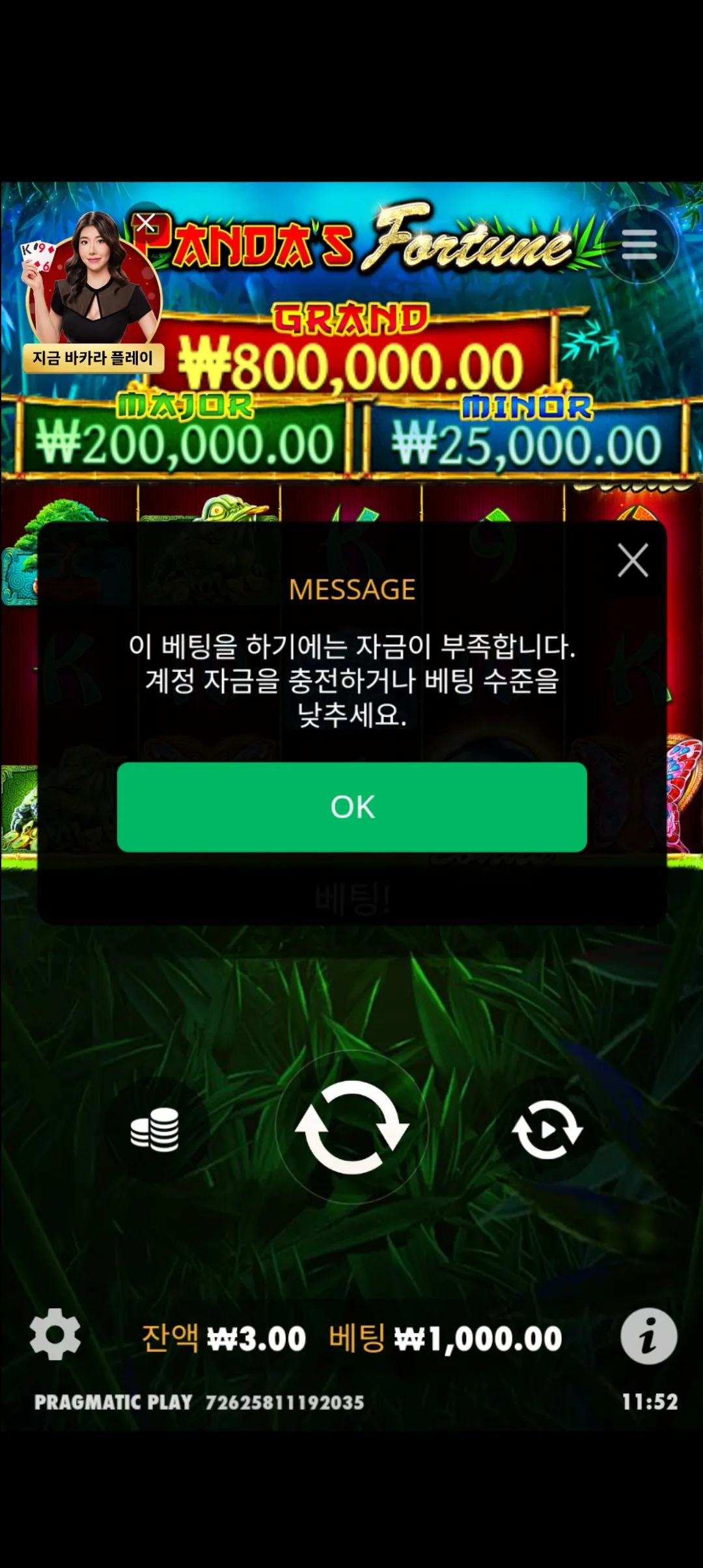This screenshot has height=1568, width=703.
Task: Close the insufficient funds message dialog
Action: point(633,561)
